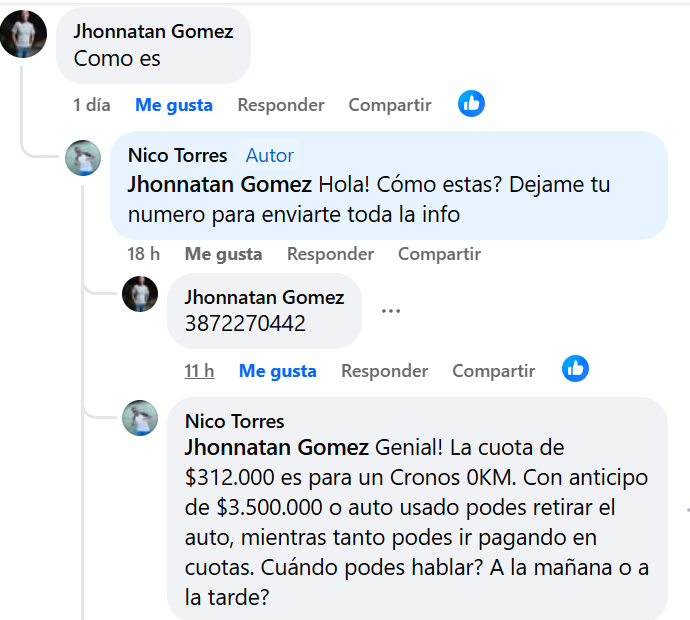The image size is (690, 620).
Task: Open the 11 h timestamp link
Action: (199, 371)
